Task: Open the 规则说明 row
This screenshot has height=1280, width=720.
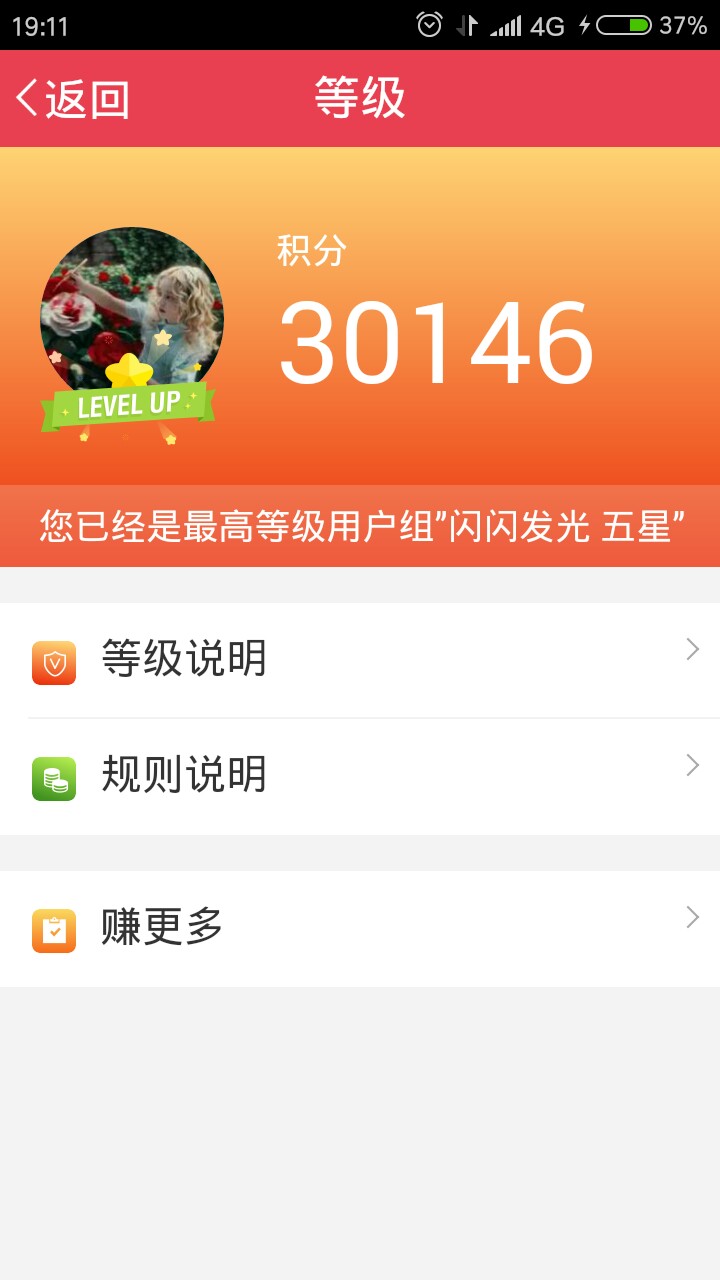Action: pos(360,777)
